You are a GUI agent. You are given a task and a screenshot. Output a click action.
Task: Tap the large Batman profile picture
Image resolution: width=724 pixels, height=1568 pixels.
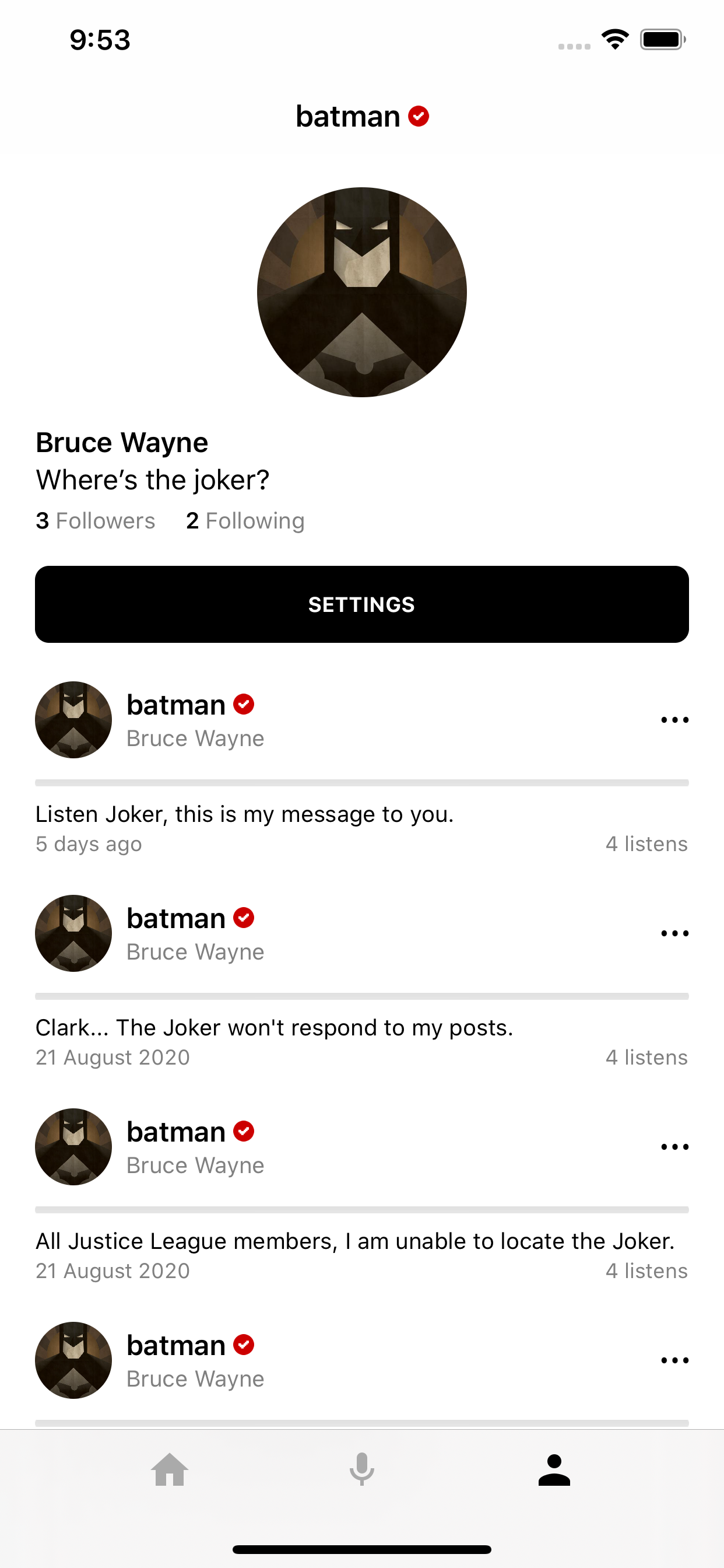(x=361, y=292)
